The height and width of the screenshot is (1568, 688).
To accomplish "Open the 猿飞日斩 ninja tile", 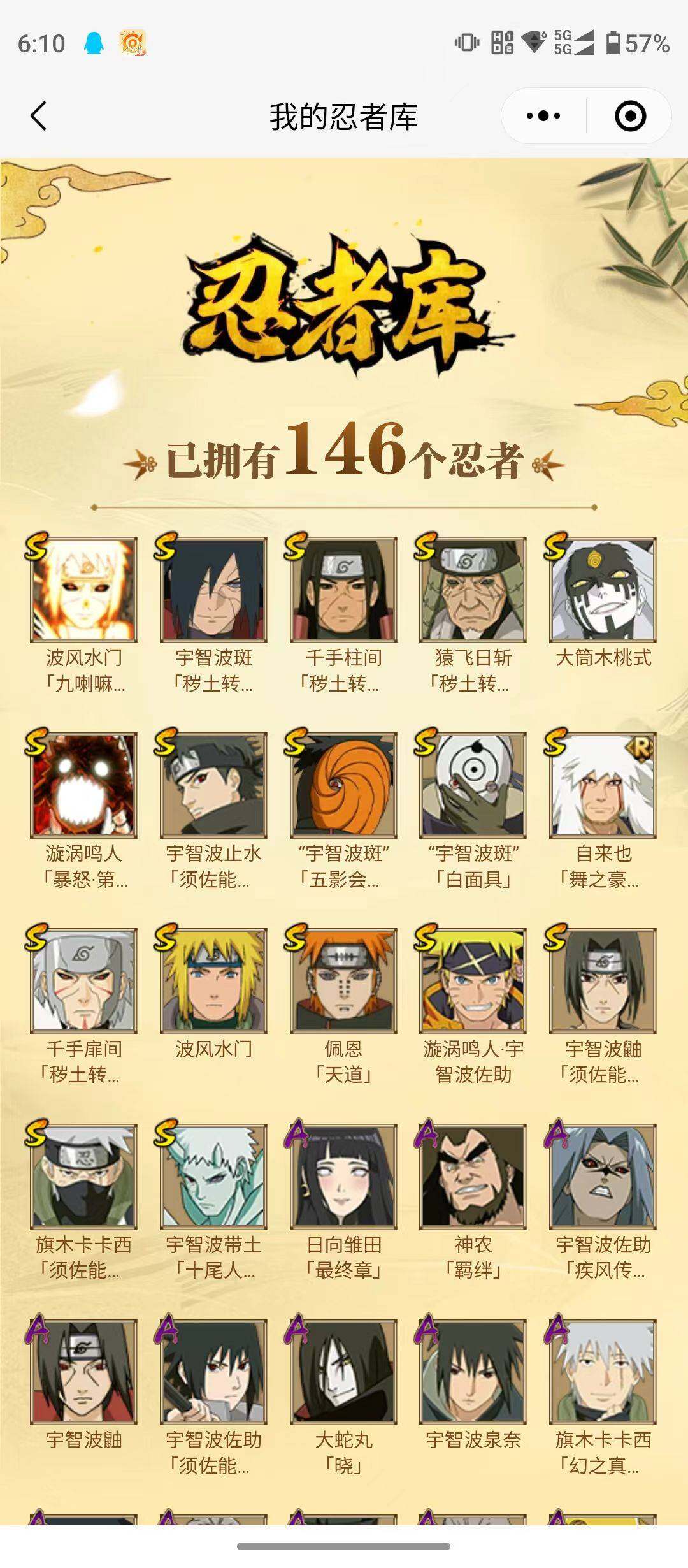I will 473,590.
